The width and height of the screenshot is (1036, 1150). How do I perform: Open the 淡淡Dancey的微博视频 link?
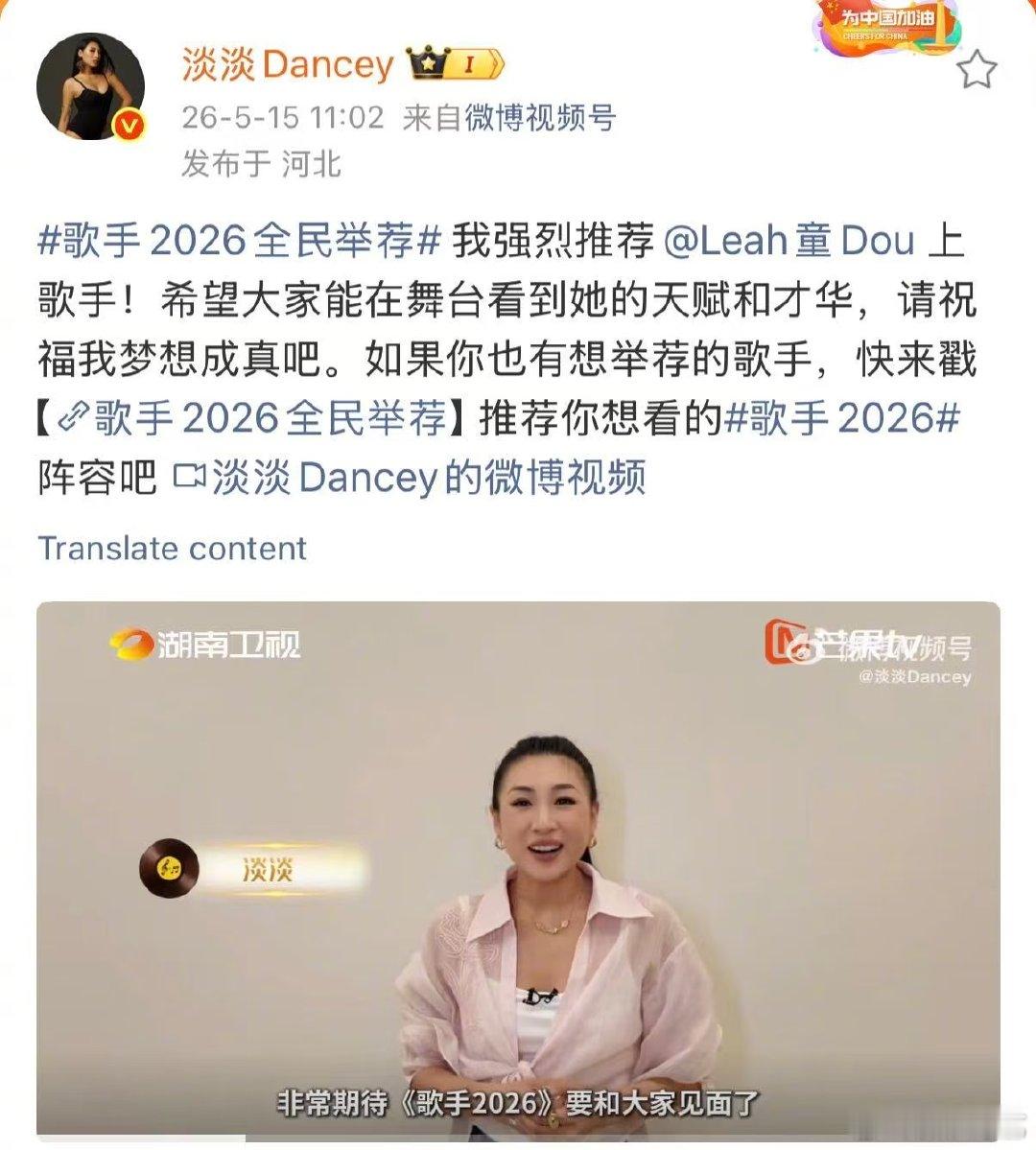click(410, 479)
